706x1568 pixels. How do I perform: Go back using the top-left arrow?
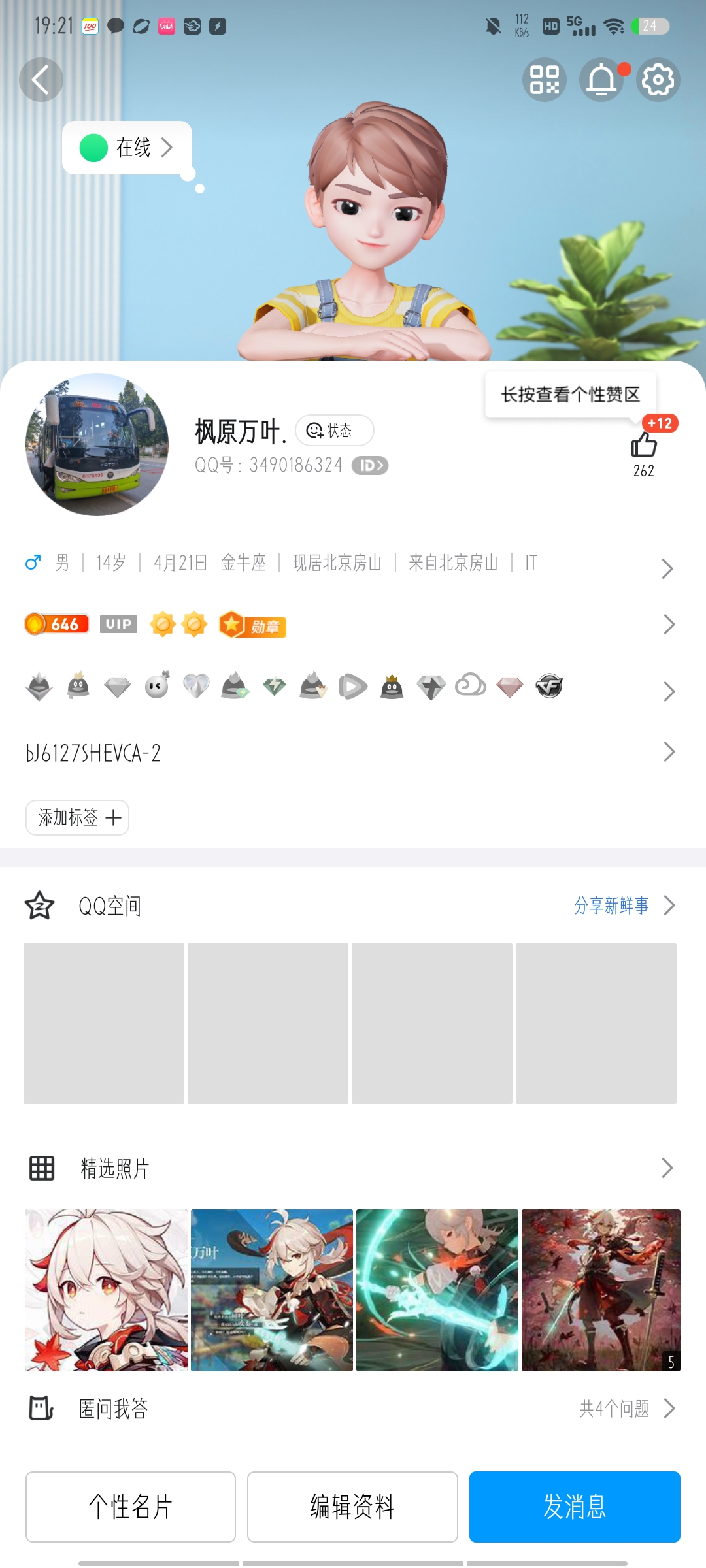click(x=41, y=80)
